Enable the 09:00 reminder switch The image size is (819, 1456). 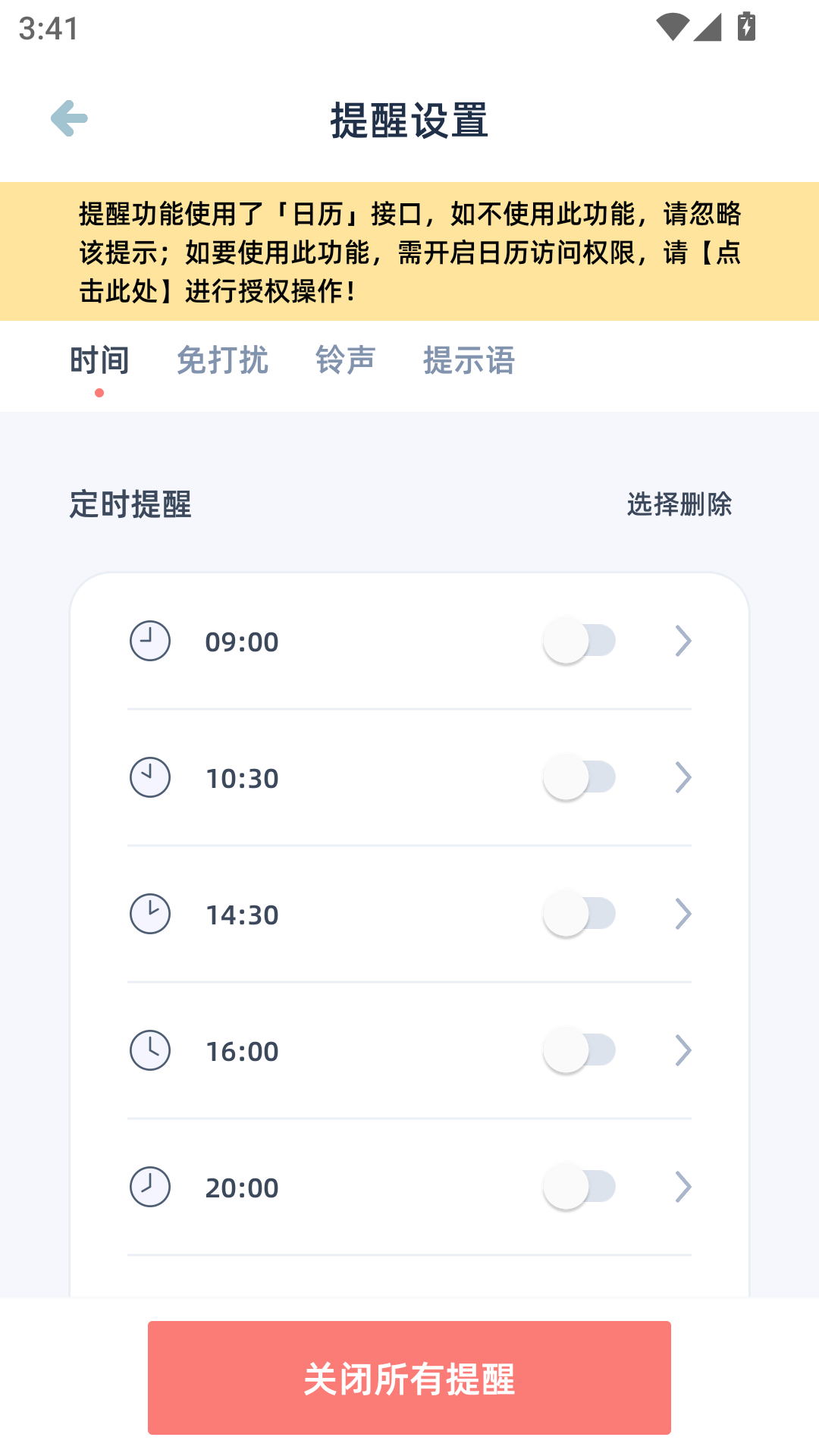(x=580, y=640)
